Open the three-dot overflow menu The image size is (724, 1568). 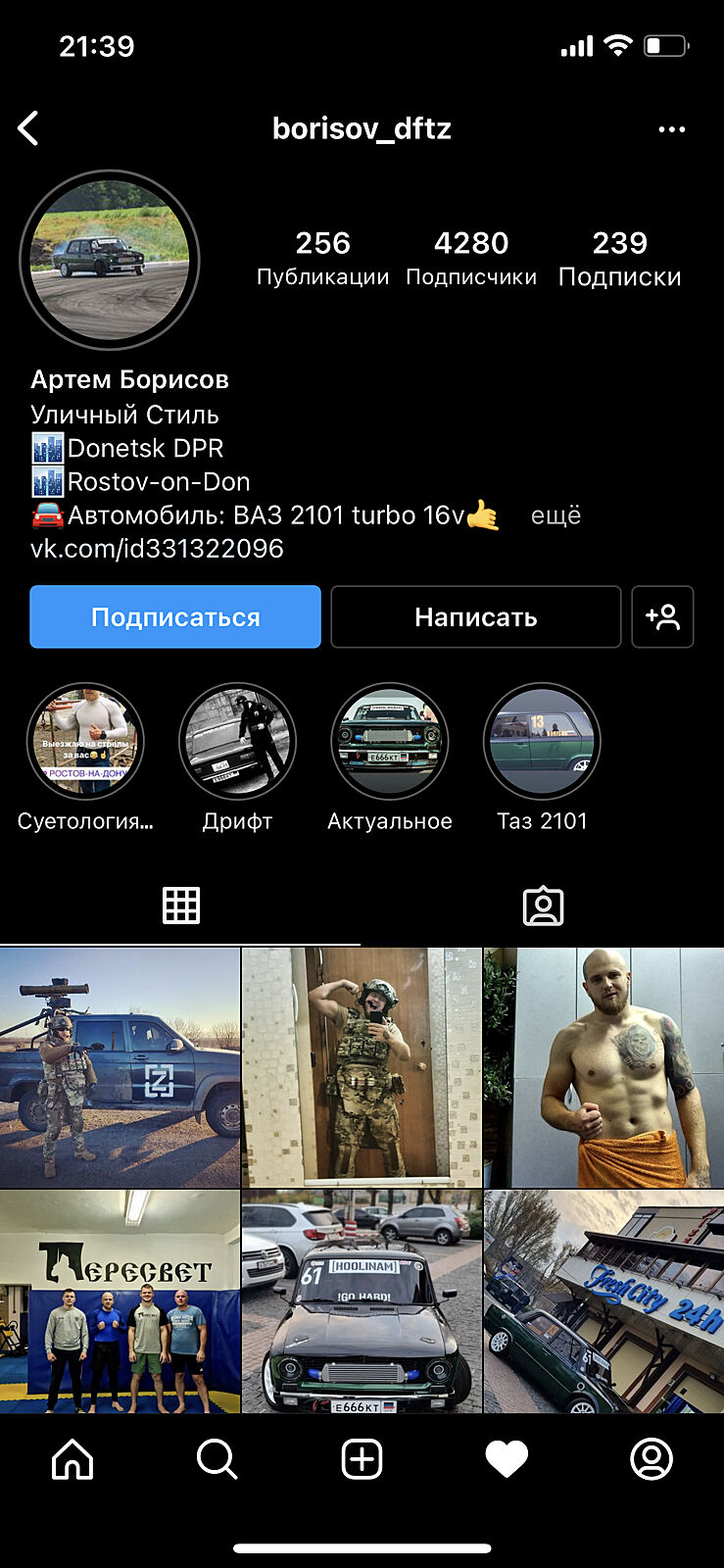point(671,129)
